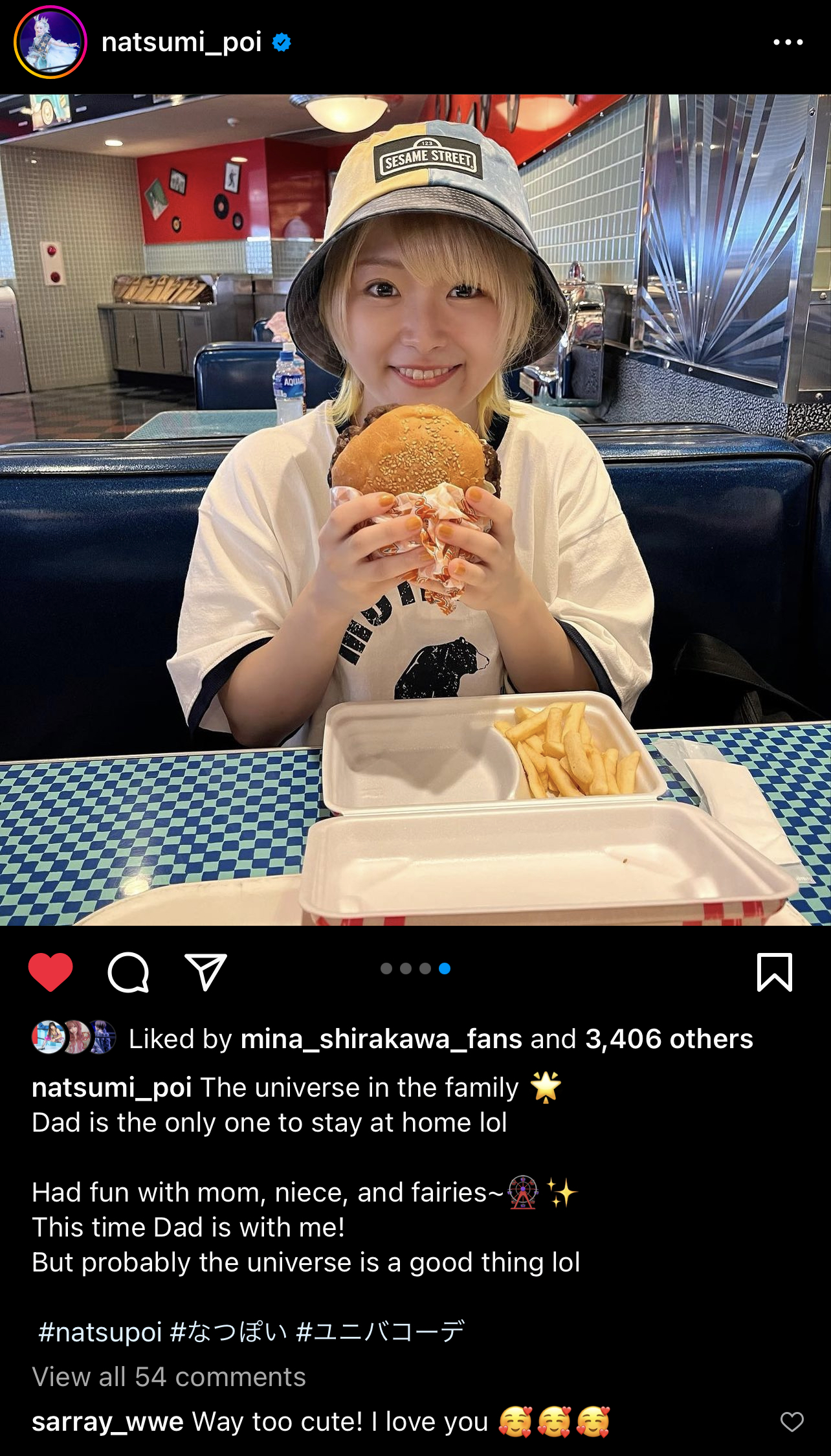Open the #natsupoi hashtag
831x1456 pixels.
click(x=100, y=1332)
